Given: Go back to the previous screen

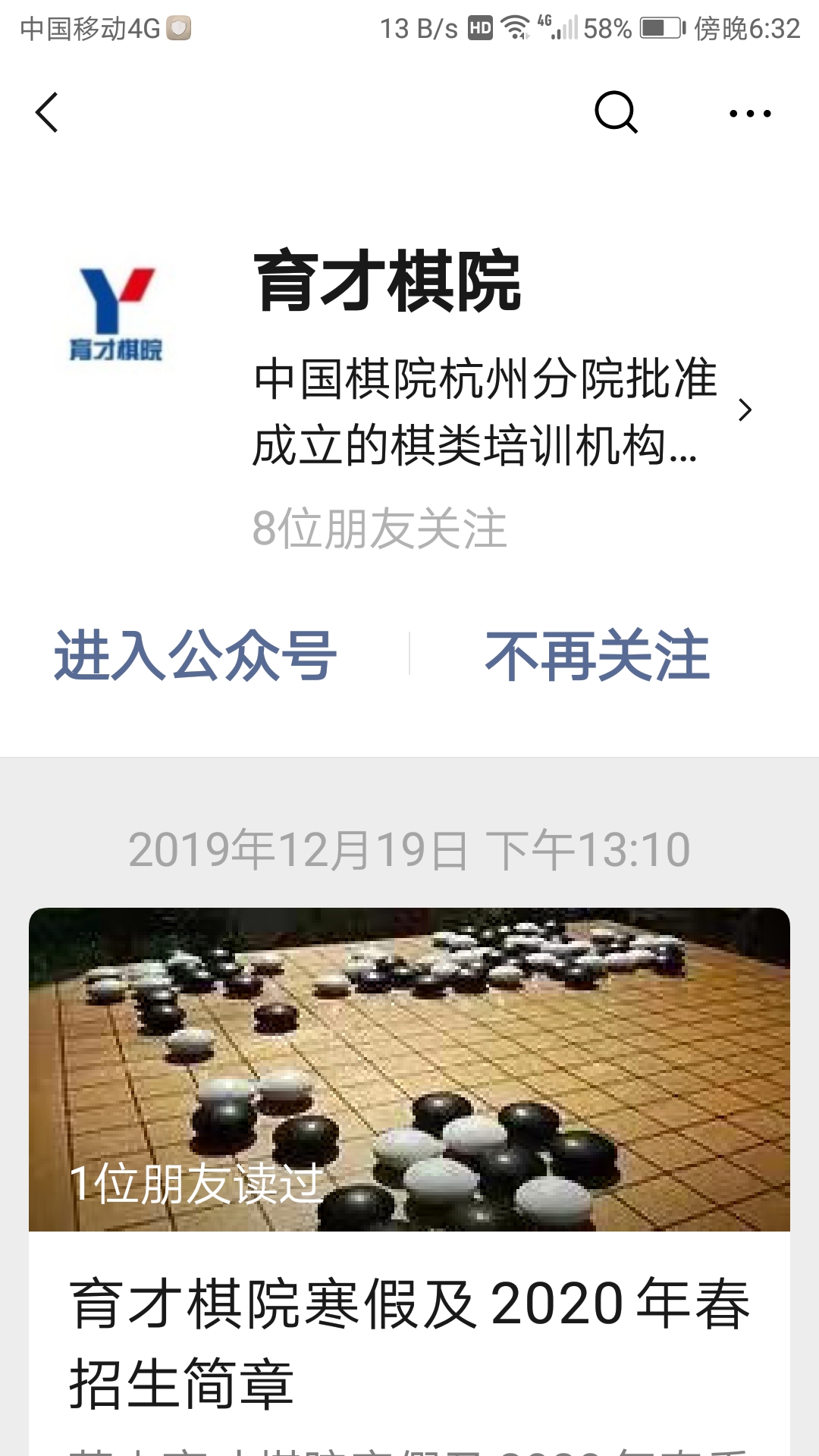Looking at the screenshot, I should [x=47, y=113].
